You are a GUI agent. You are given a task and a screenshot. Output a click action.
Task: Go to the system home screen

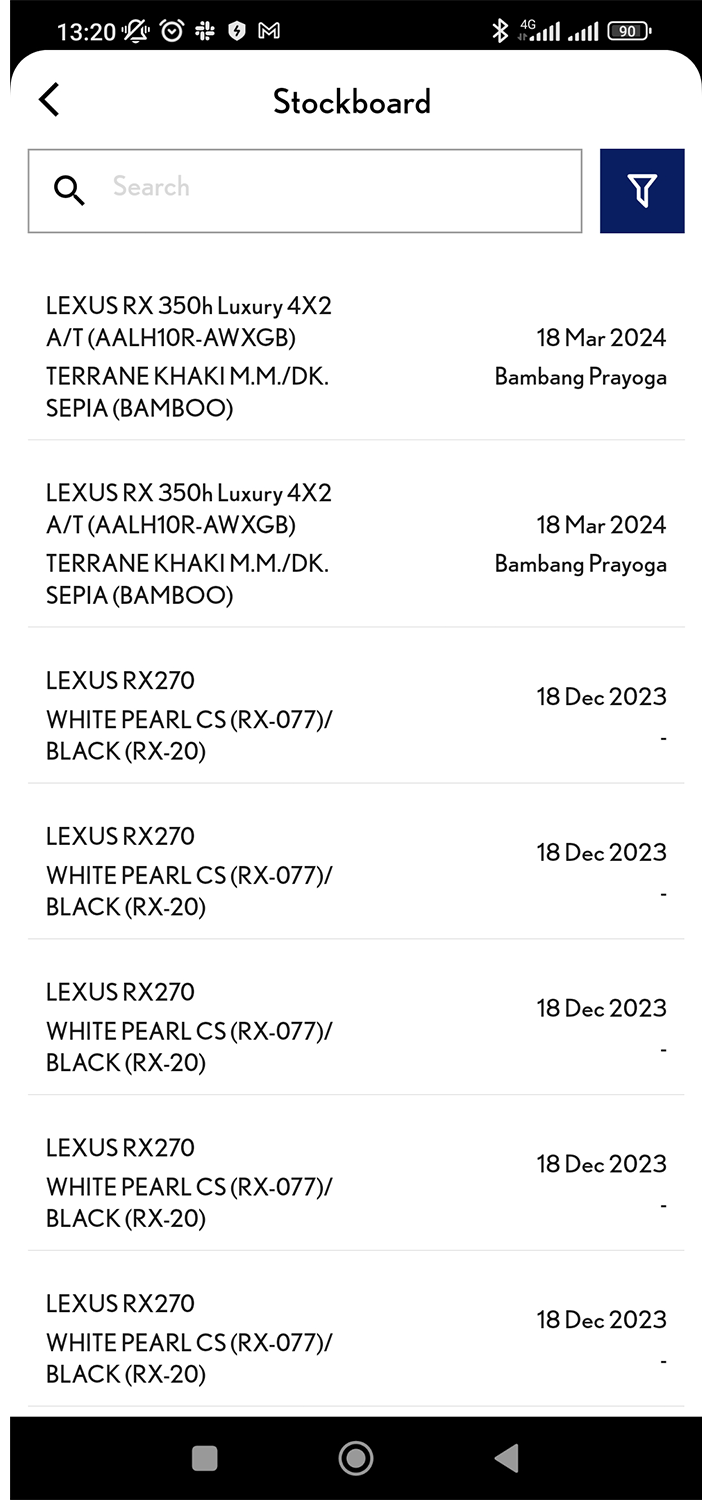click(x=356, y=1458)
